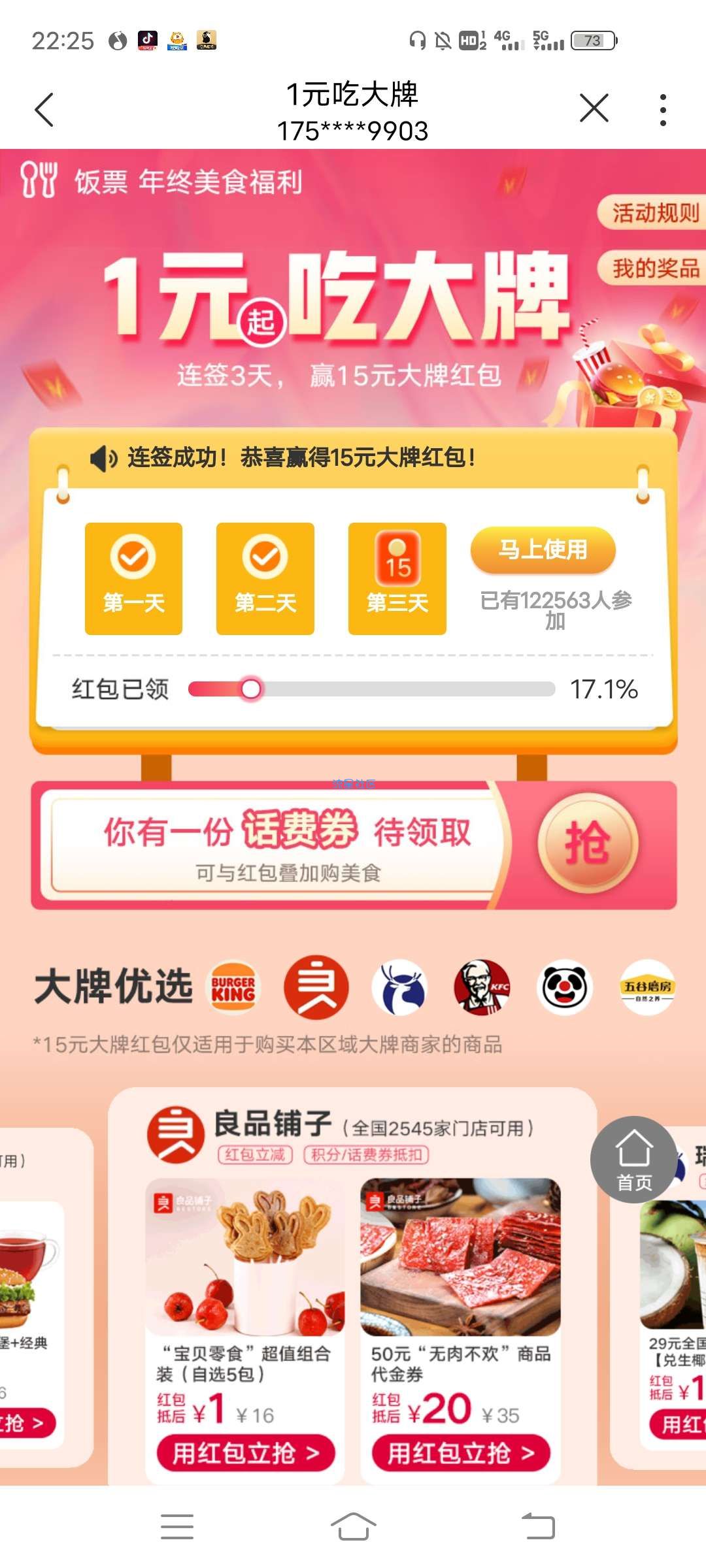
Task: Close the 1元吃大牌 page
Action: coord(594,108)
